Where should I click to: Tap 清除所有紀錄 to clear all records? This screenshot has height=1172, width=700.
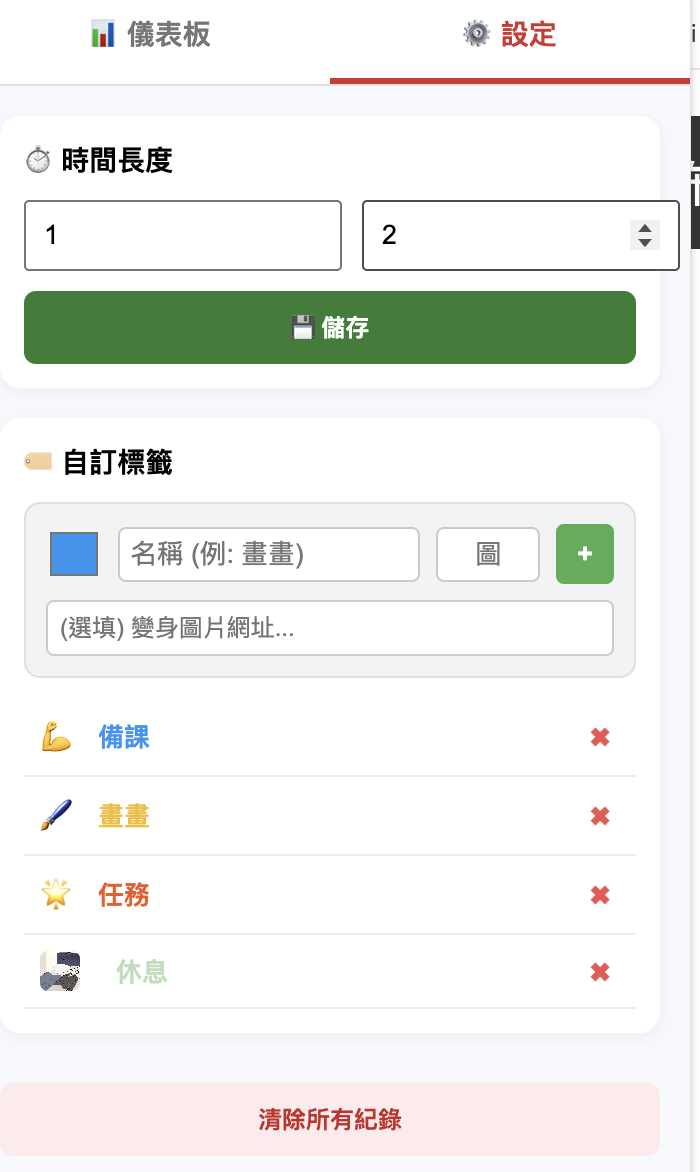click(x=330, y=1119)
